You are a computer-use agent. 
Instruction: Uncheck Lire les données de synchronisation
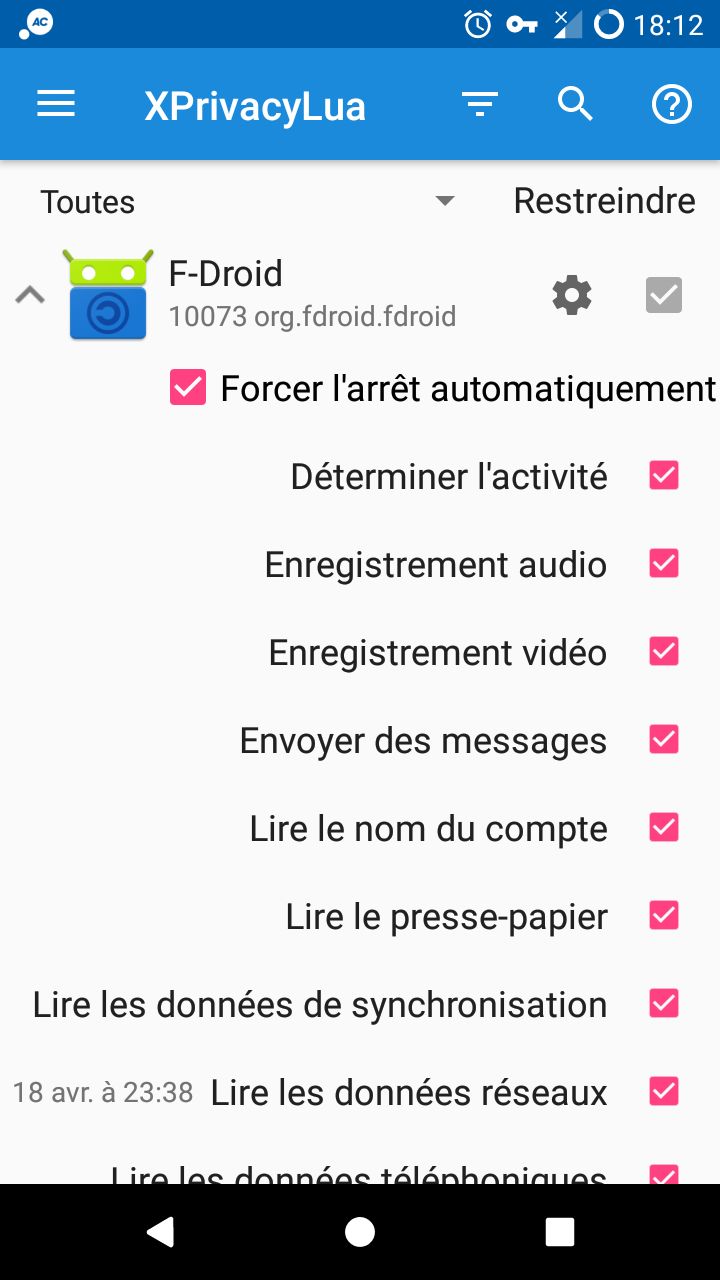point(664,1004)
